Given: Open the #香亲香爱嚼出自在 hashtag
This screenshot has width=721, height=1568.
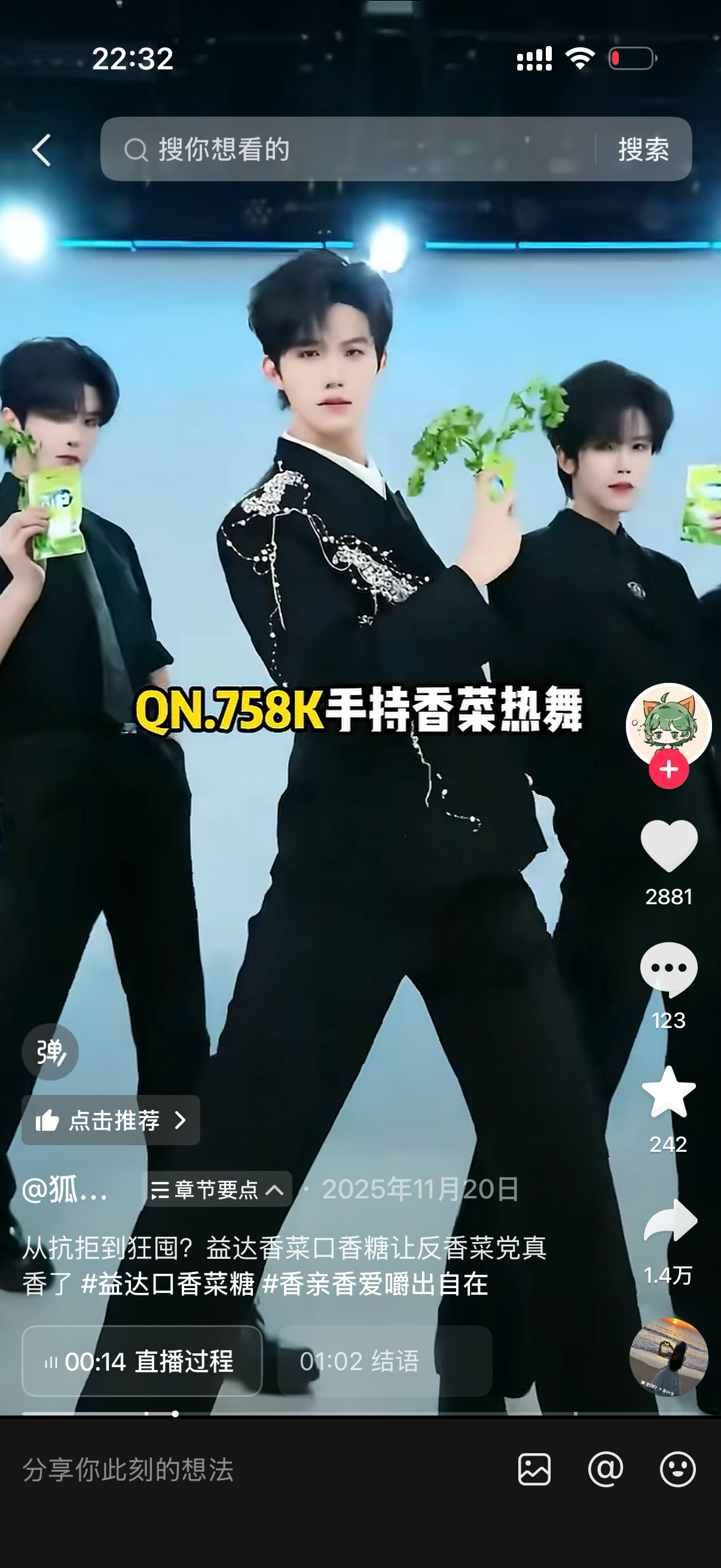Looking at the screenshot, I should point(375,1285).
